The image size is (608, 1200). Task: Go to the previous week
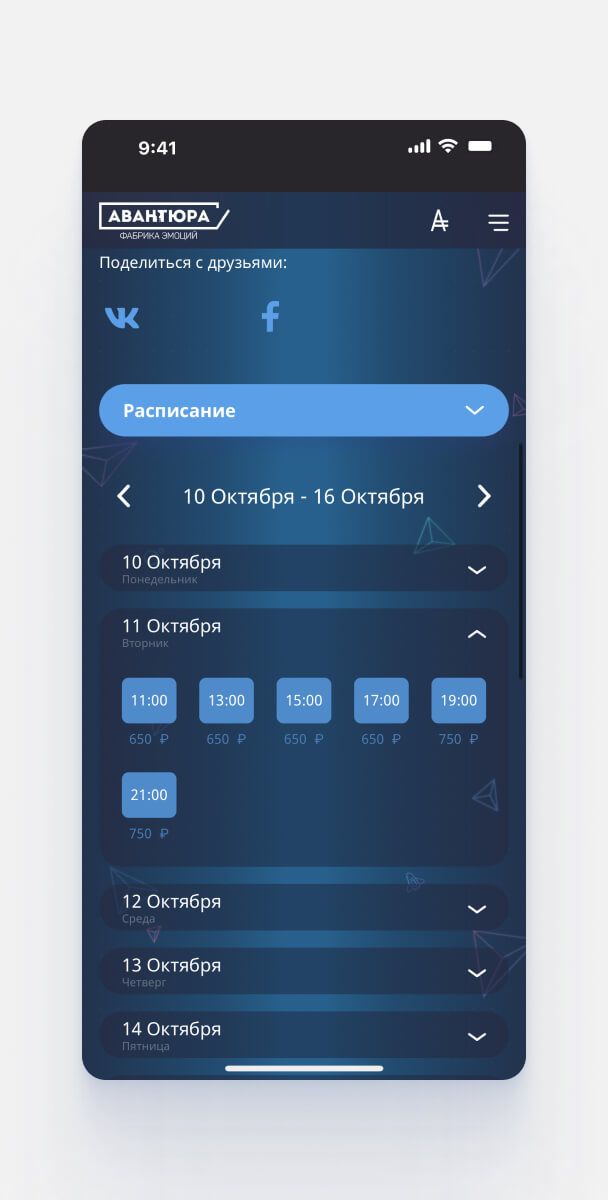[124, 496]
